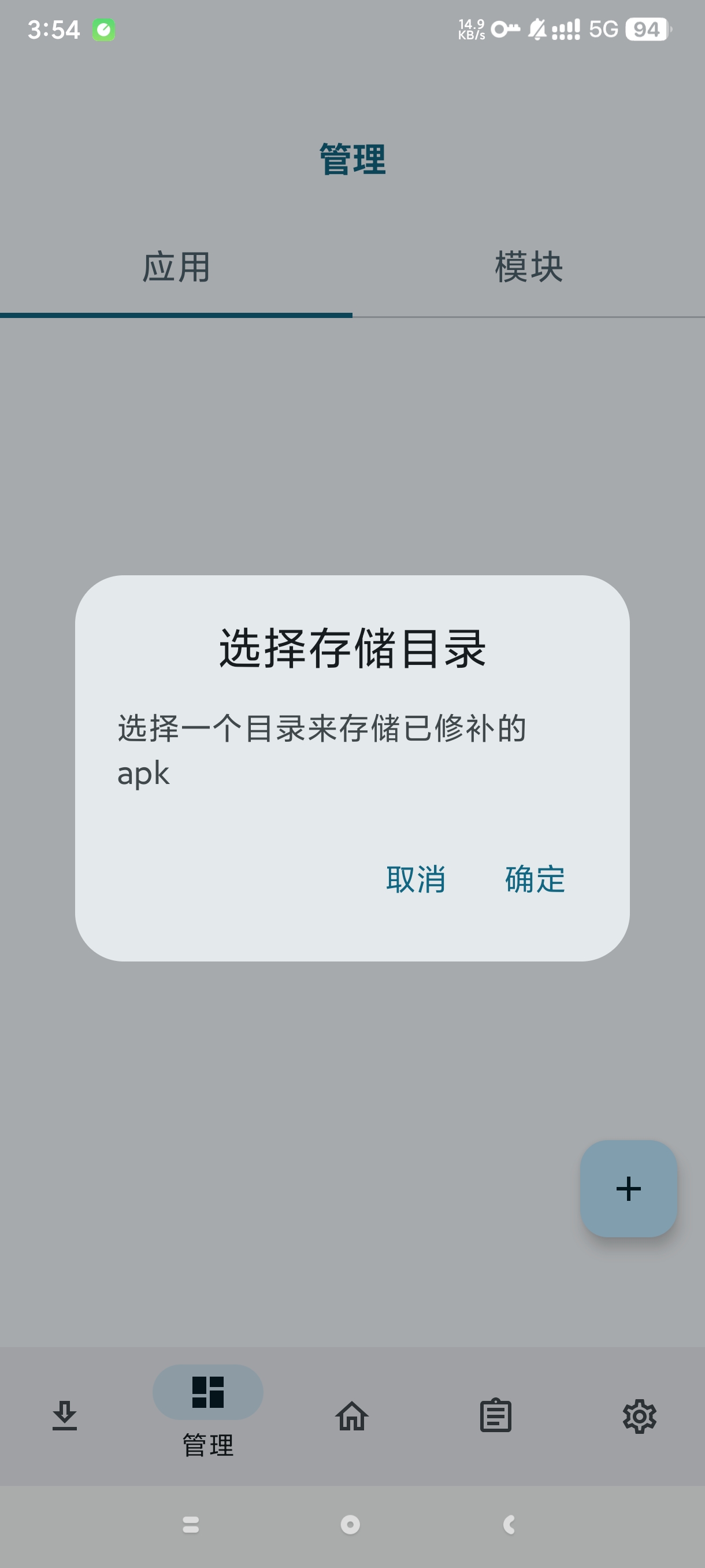Cancel the storage directory dialog
705x1568 pixels.
click(415, 879)
